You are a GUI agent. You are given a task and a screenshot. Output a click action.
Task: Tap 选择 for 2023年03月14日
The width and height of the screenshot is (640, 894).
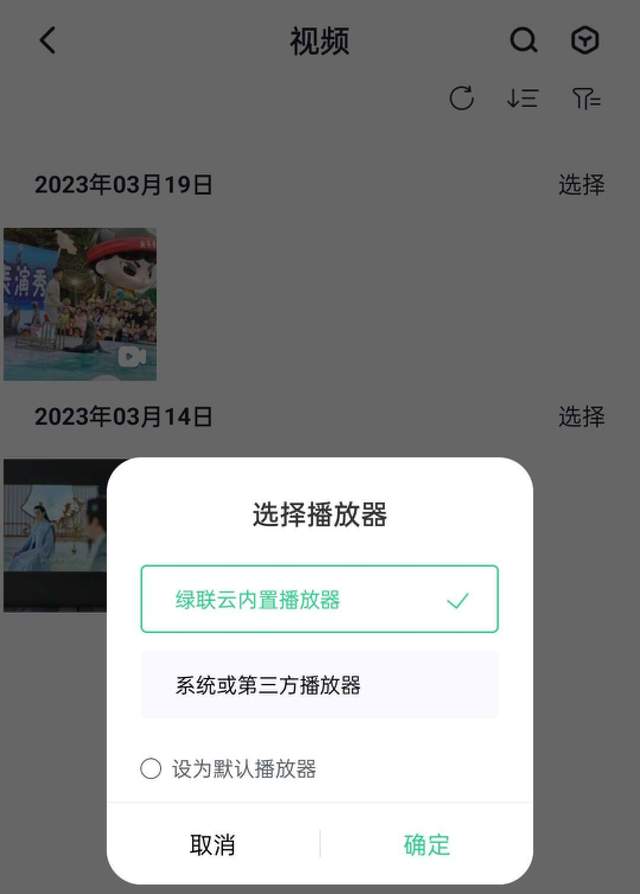[581, 416]
